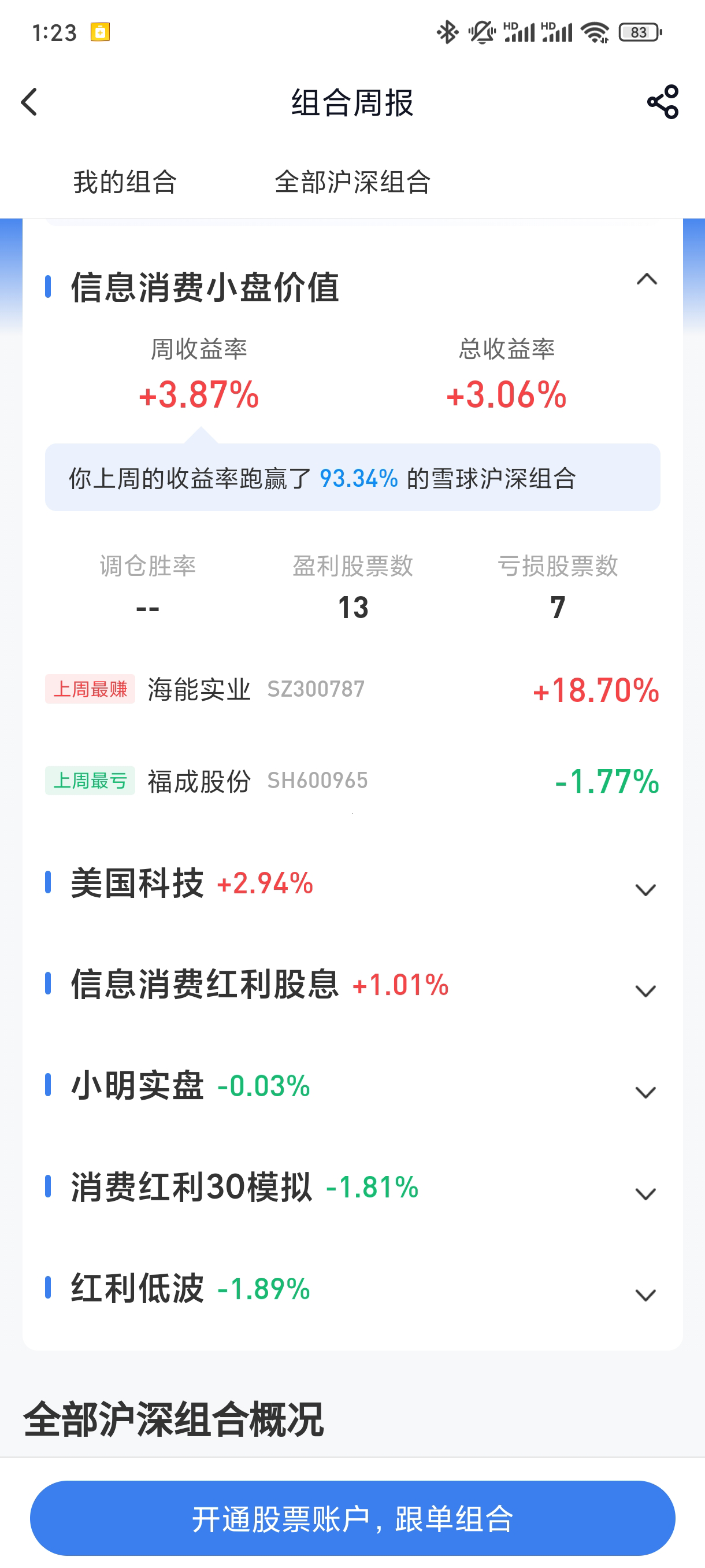Expand the 美国科技 portfolio
Viewport: 705px width, 1568px height.
click(645, 889)
